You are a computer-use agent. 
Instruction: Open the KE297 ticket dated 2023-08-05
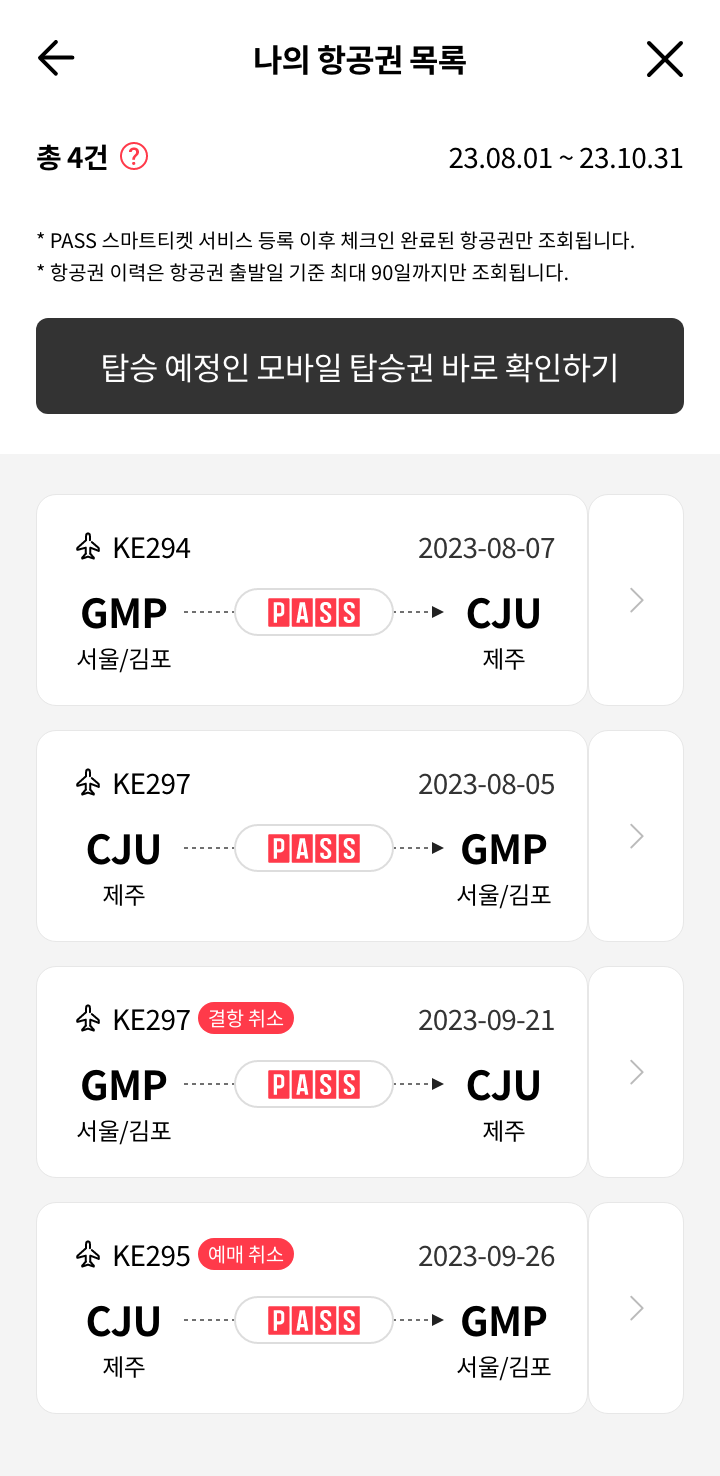(x=312, y=836)
